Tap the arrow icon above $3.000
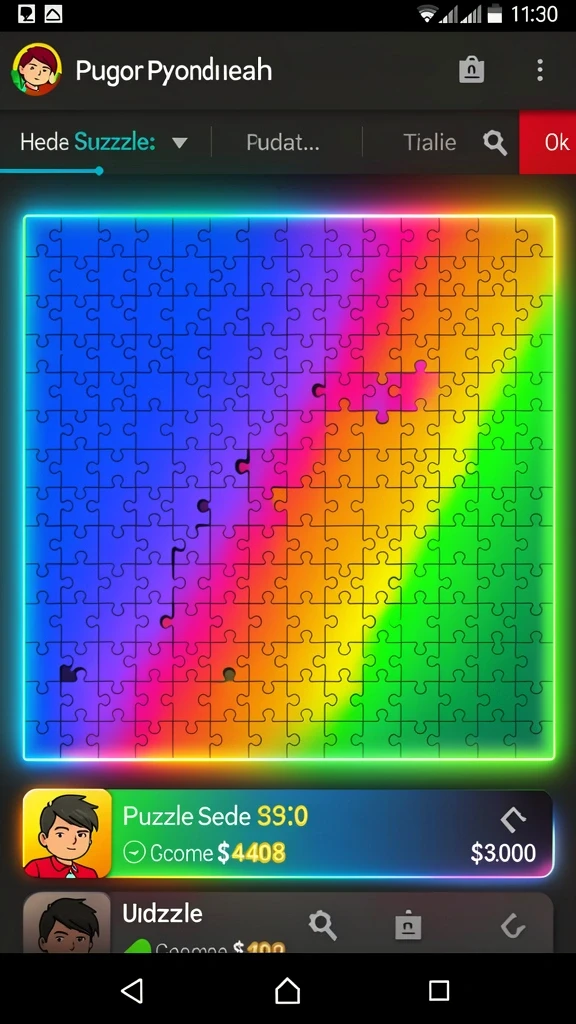This screenshot has width=576, height=1024. coord(513,819)
